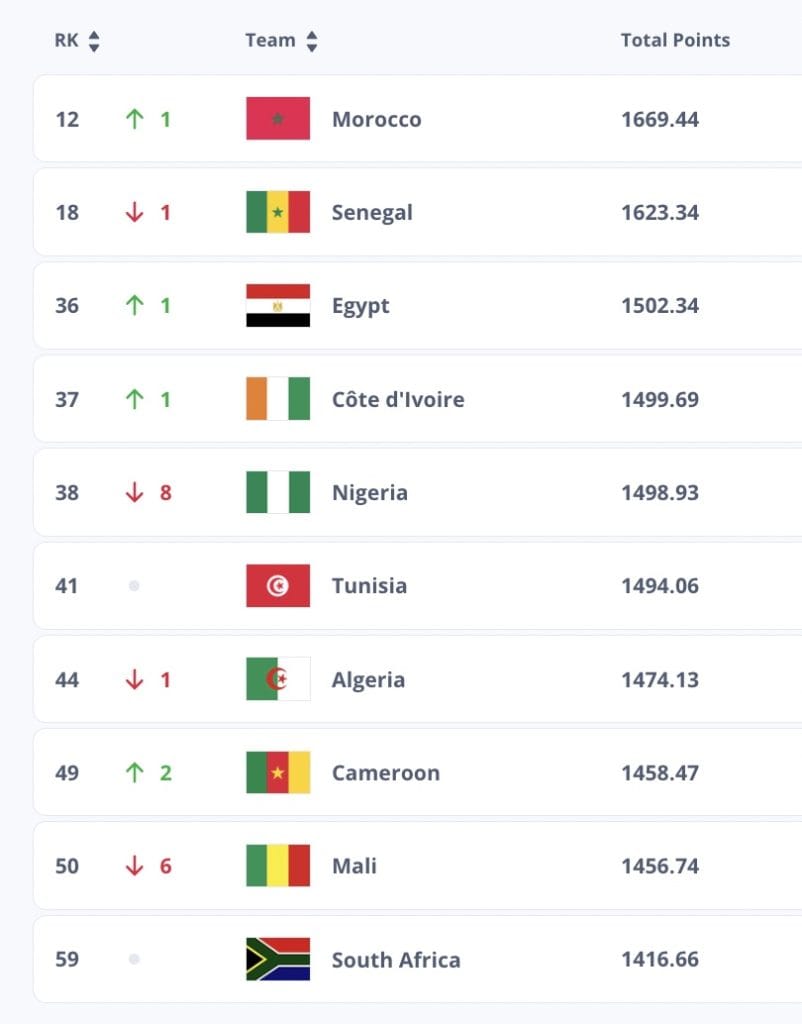Viewport: 802px width, 1024px height.
Task: Open the Morocco ranking row
Action: (x=418, y=119)
